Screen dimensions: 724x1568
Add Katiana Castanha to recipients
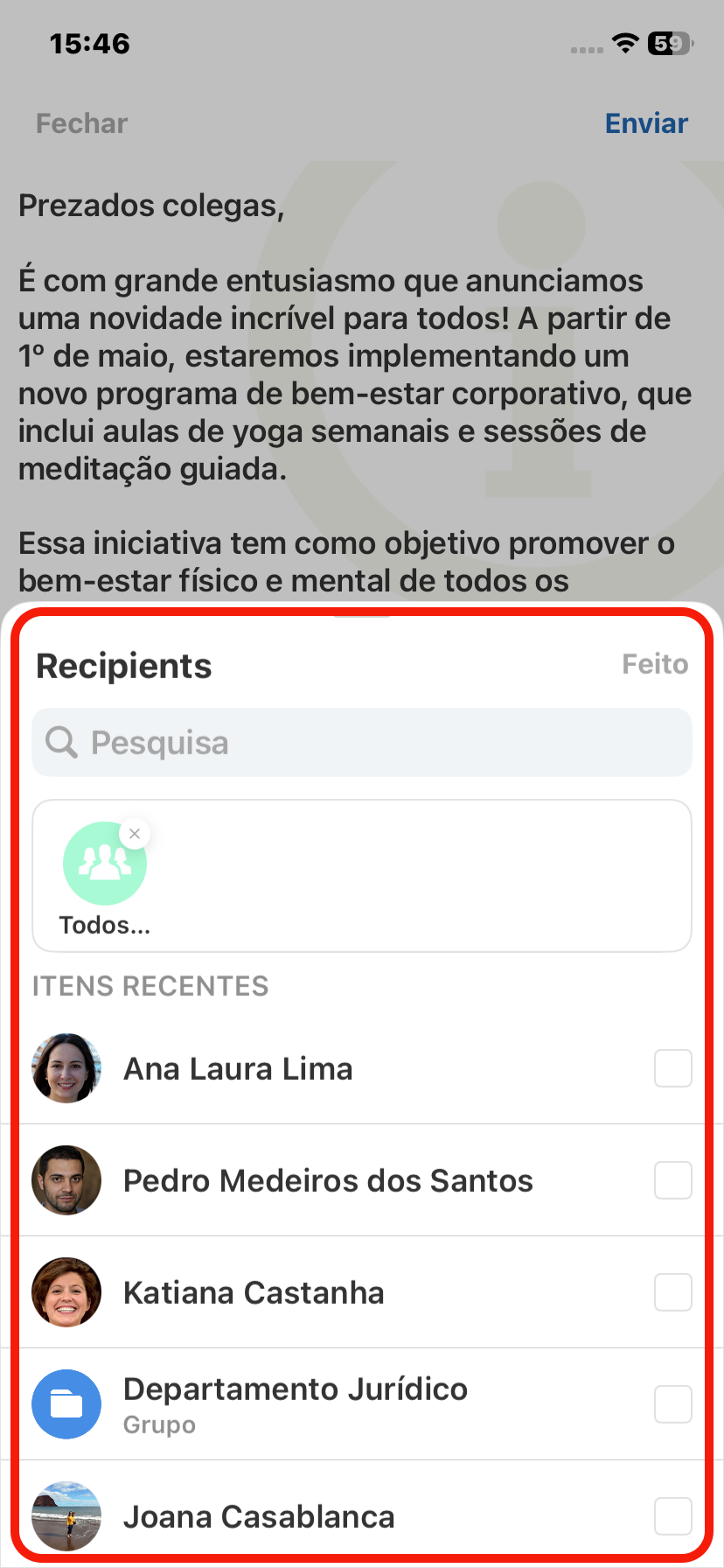(x=672, y=1292)
